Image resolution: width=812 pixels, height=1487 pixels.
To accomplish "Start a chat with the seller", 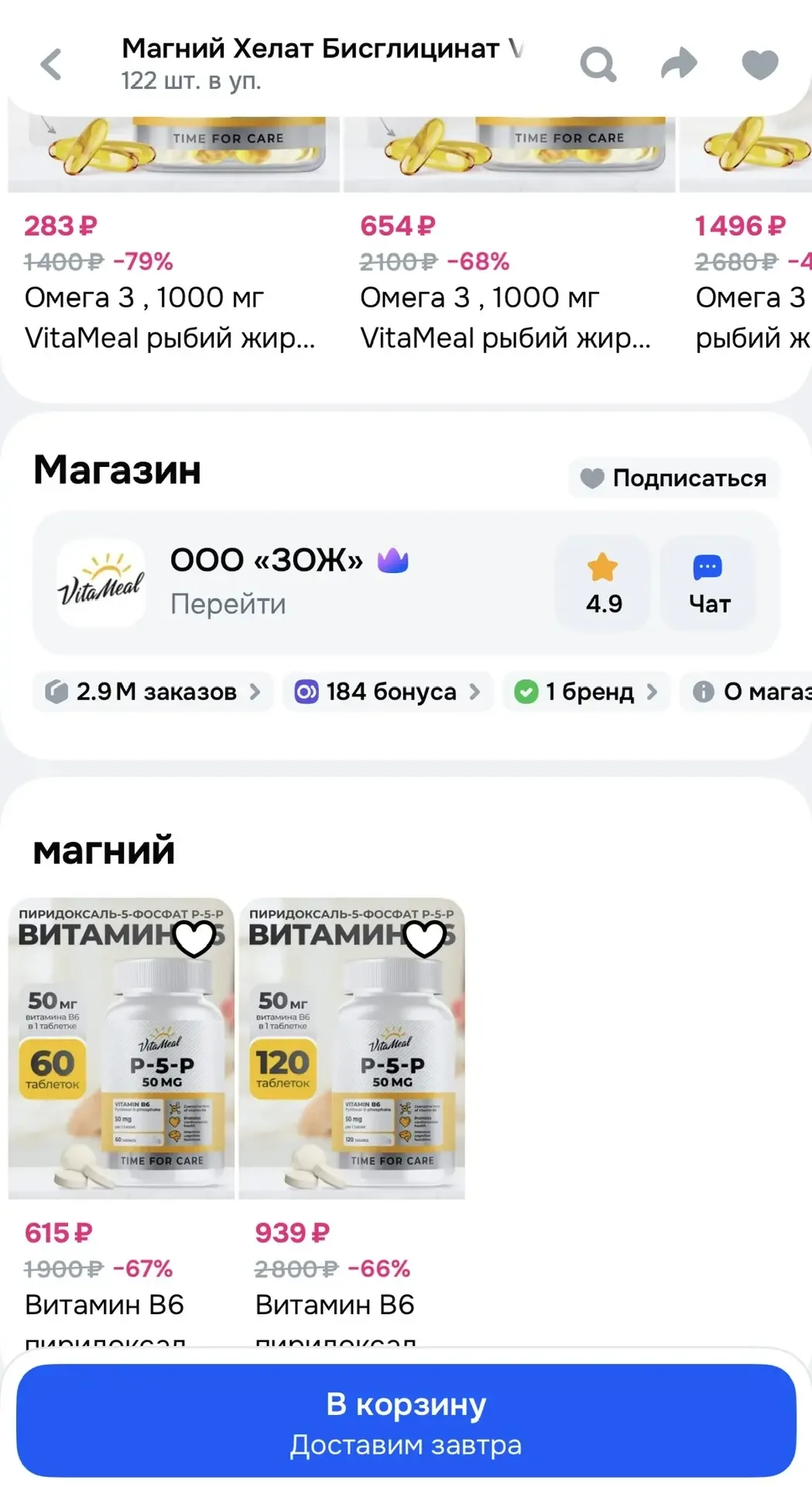I will click(708, 582).
